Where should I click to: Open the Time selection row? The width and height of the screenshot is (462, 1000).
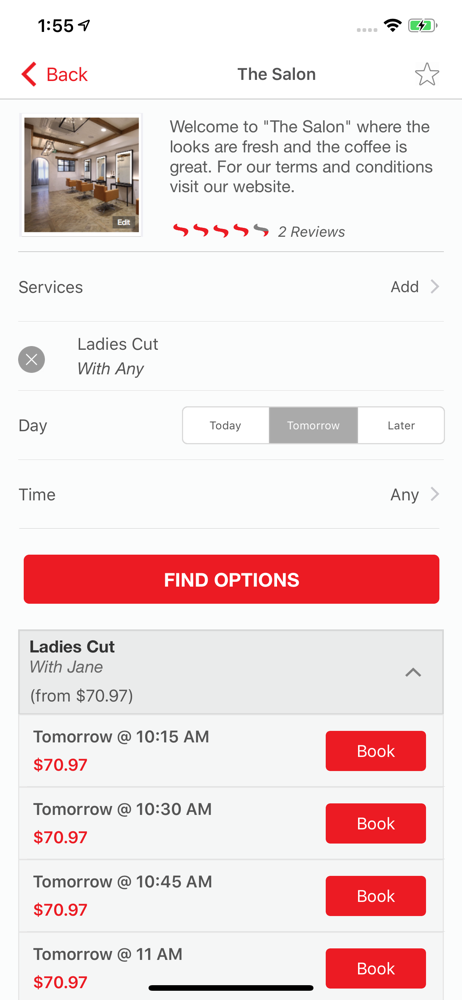[229, 494]
